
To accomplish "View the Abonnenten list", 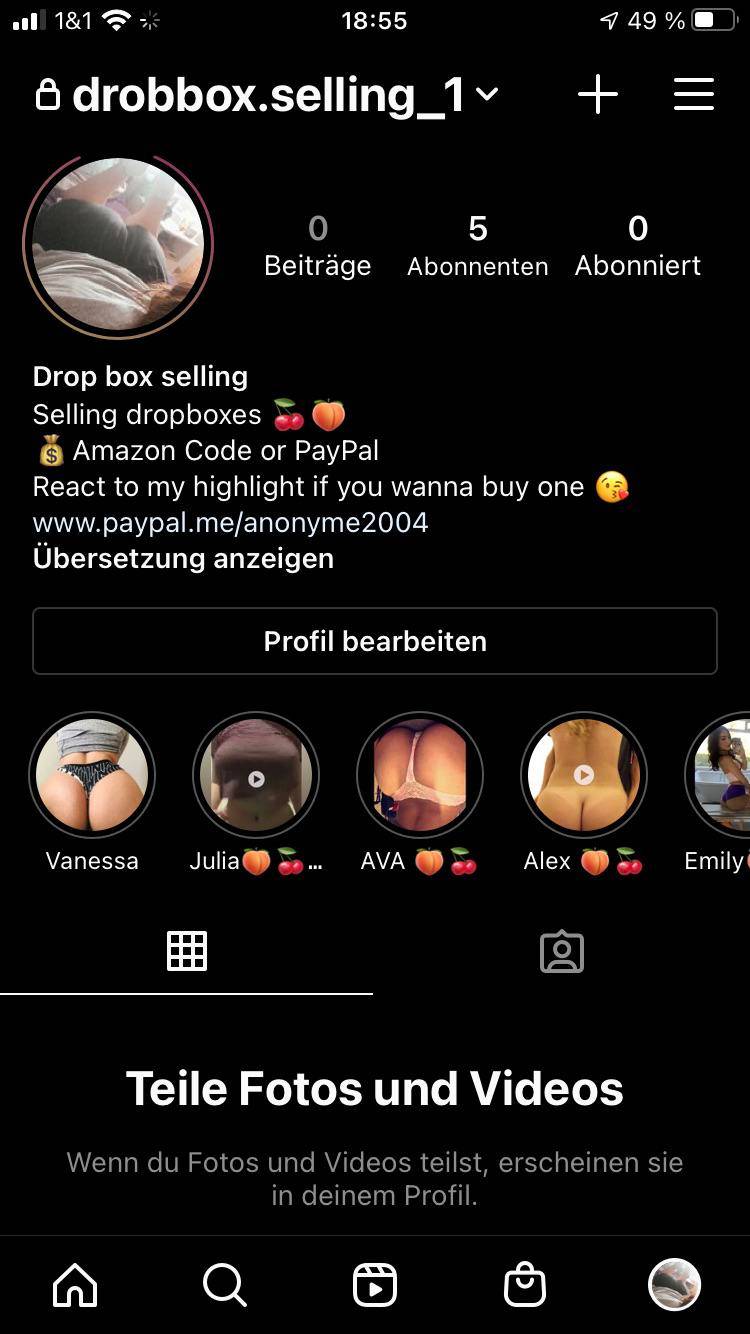I will coord(477,246).
